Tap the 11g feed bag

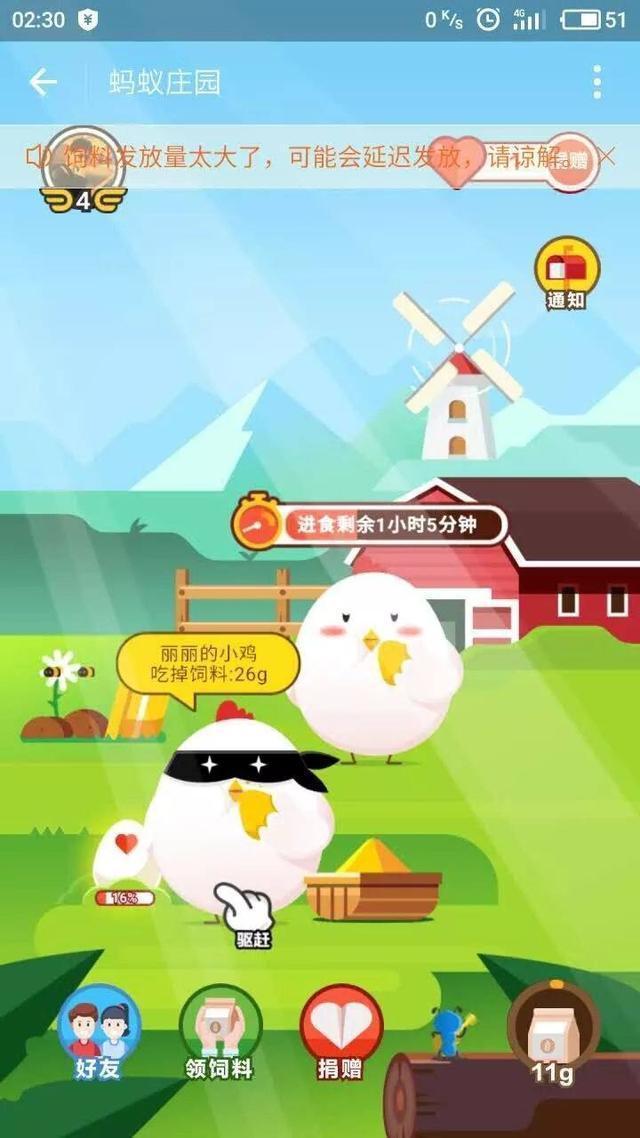pos(553,1033)
